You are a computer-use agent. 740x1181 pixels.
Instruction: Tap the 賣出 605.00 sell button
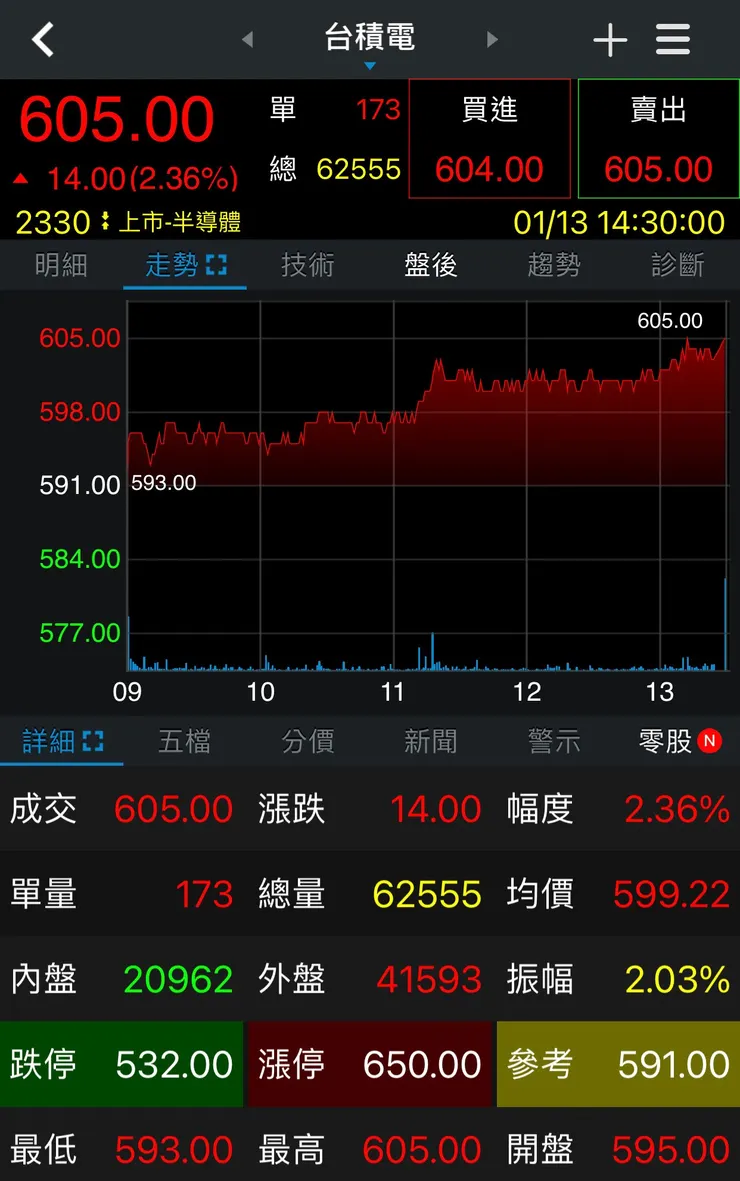tap(658, 139)
